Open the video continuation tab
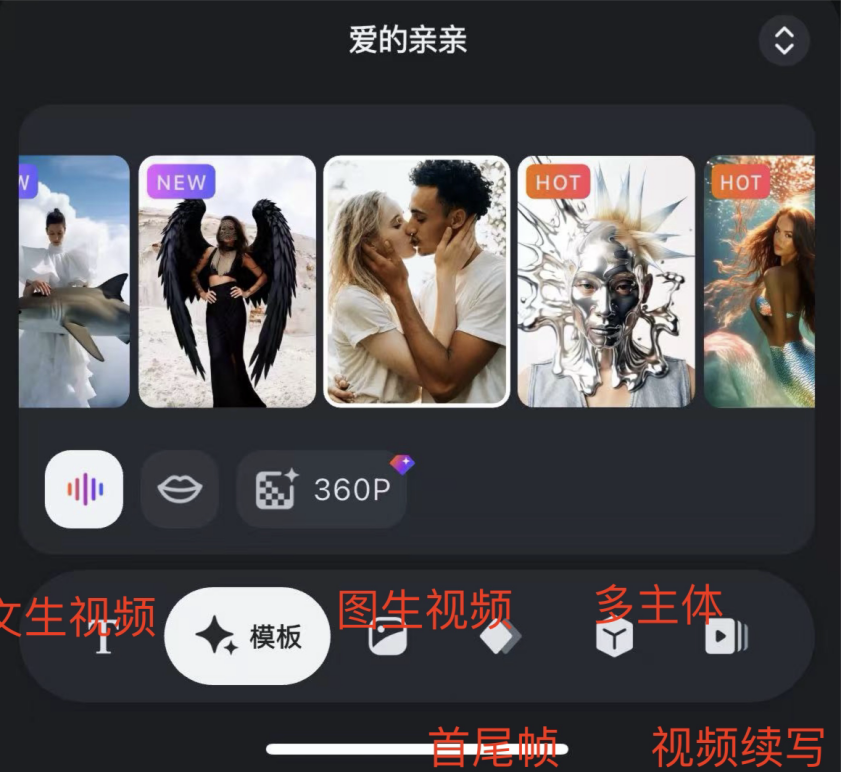 pos(726,637)
